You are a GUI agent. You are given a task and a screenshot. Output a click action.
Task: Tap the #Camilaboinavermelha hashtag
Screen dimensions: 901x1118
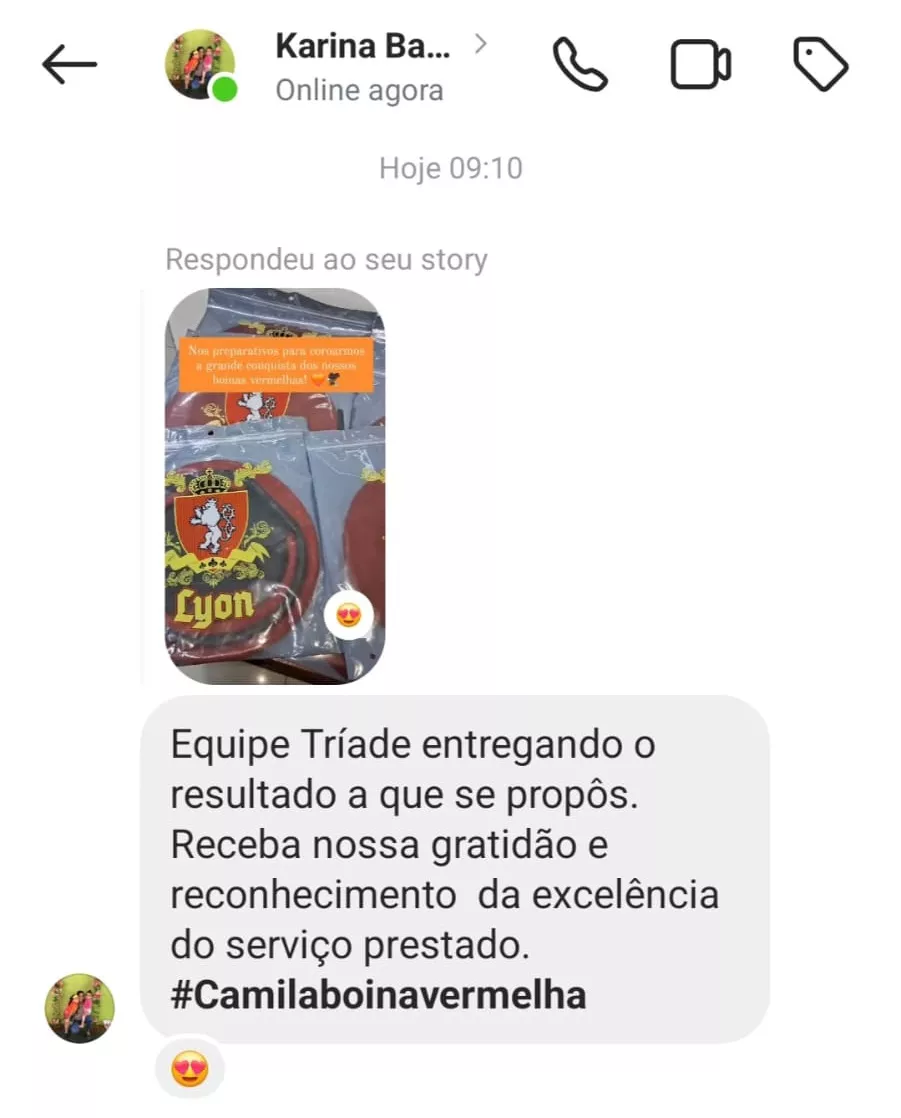coord(378,995)
